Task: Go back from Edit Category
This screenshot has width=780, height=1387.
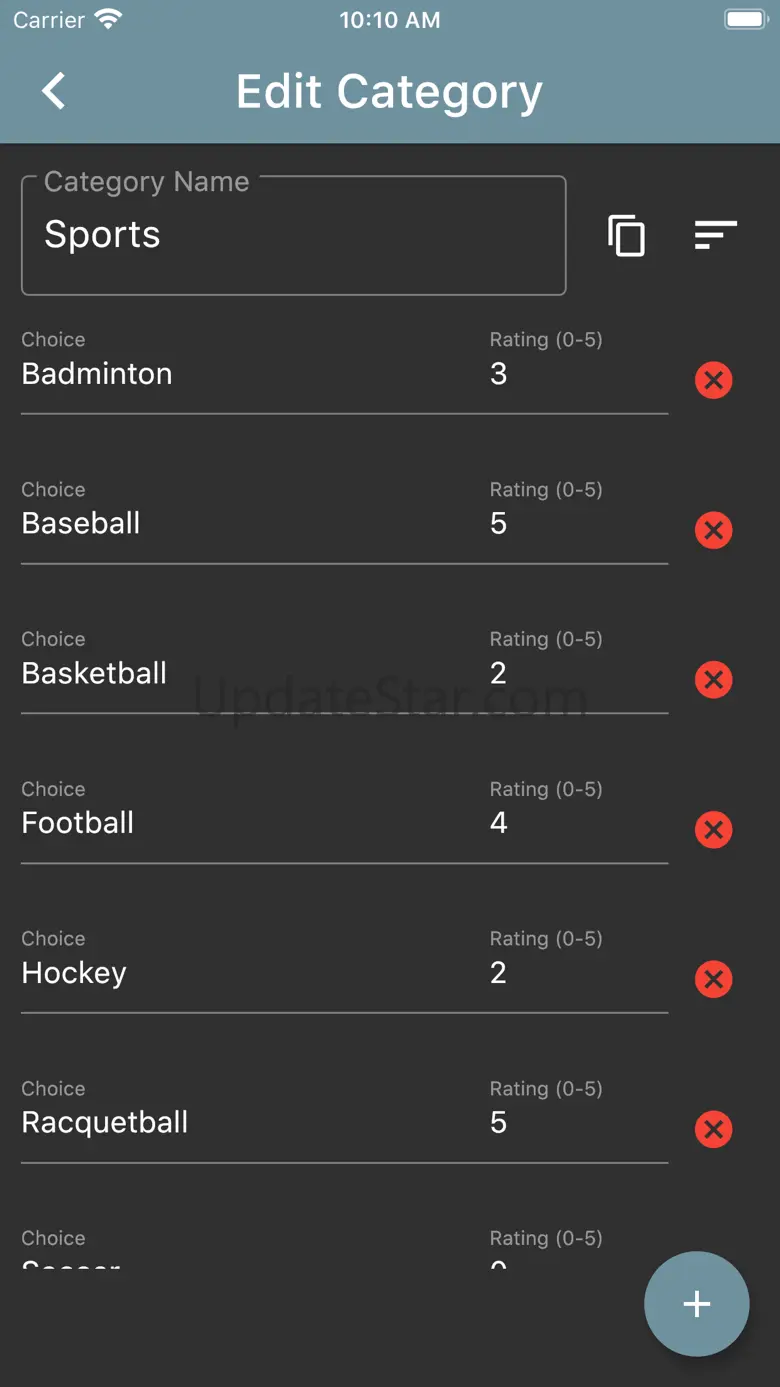Action: point(54,91)
